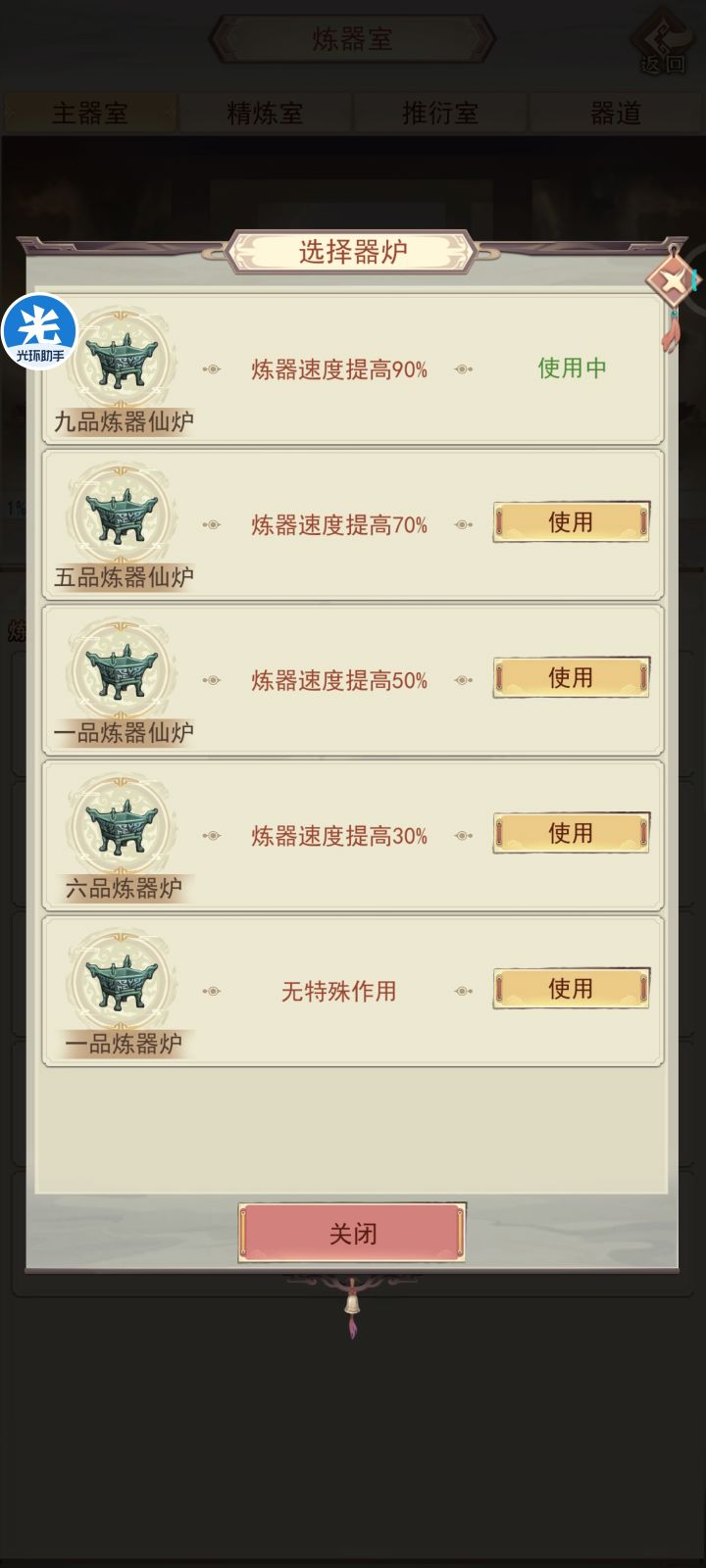Select the 九品炼器仙炉 furnace icon
706x1568 pixels.
122,363
